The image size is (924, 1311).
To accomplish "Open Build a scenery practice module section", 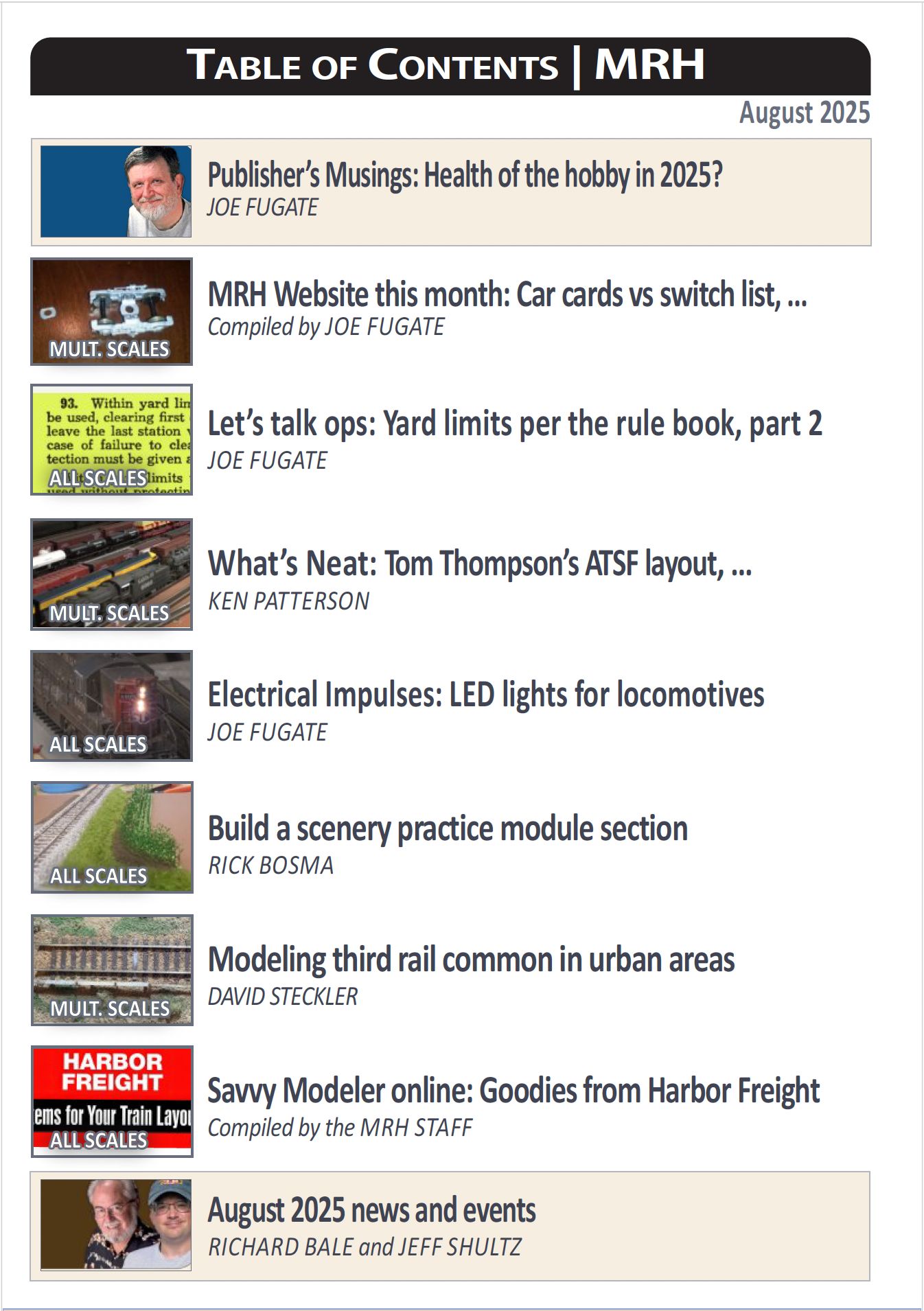I will coord(448,829).
